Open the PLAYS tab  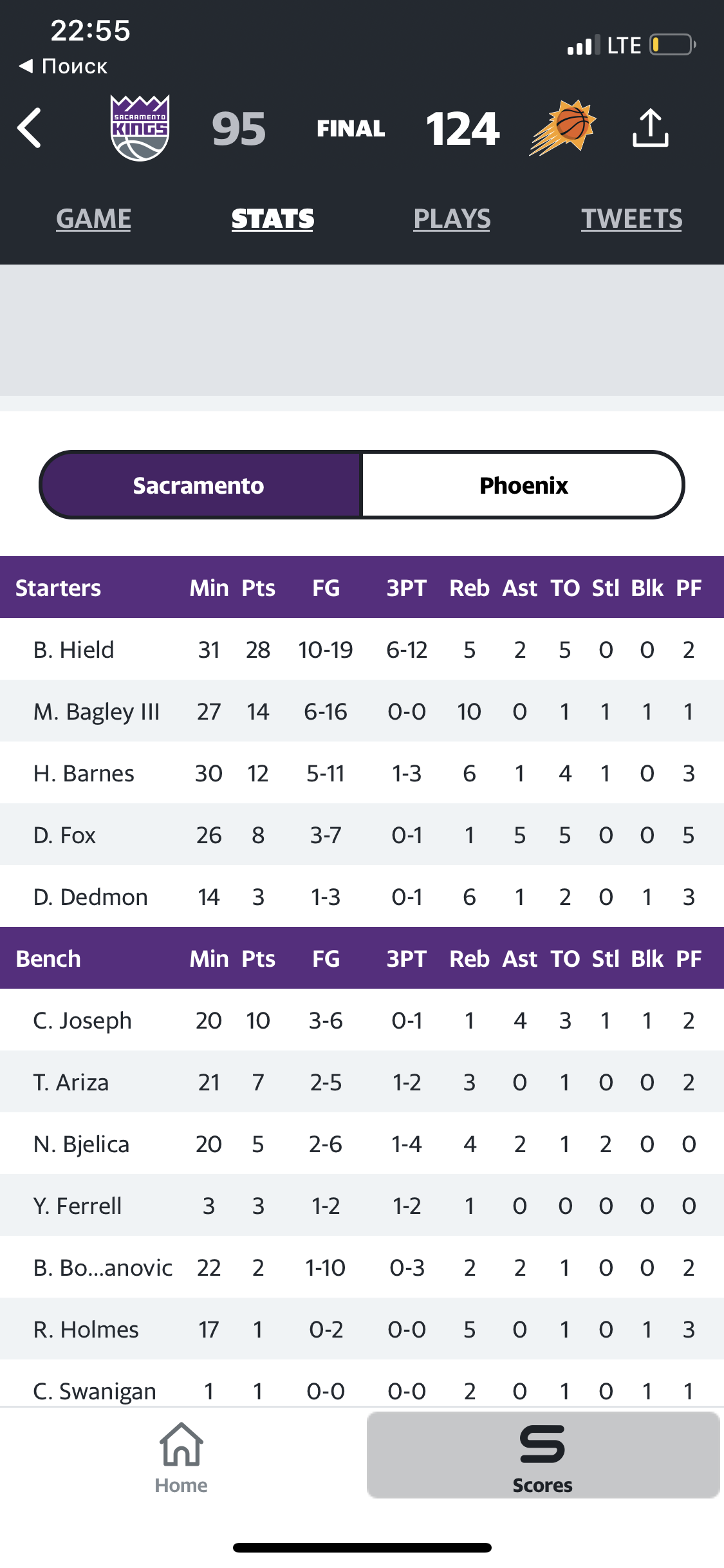pos(452,219)
